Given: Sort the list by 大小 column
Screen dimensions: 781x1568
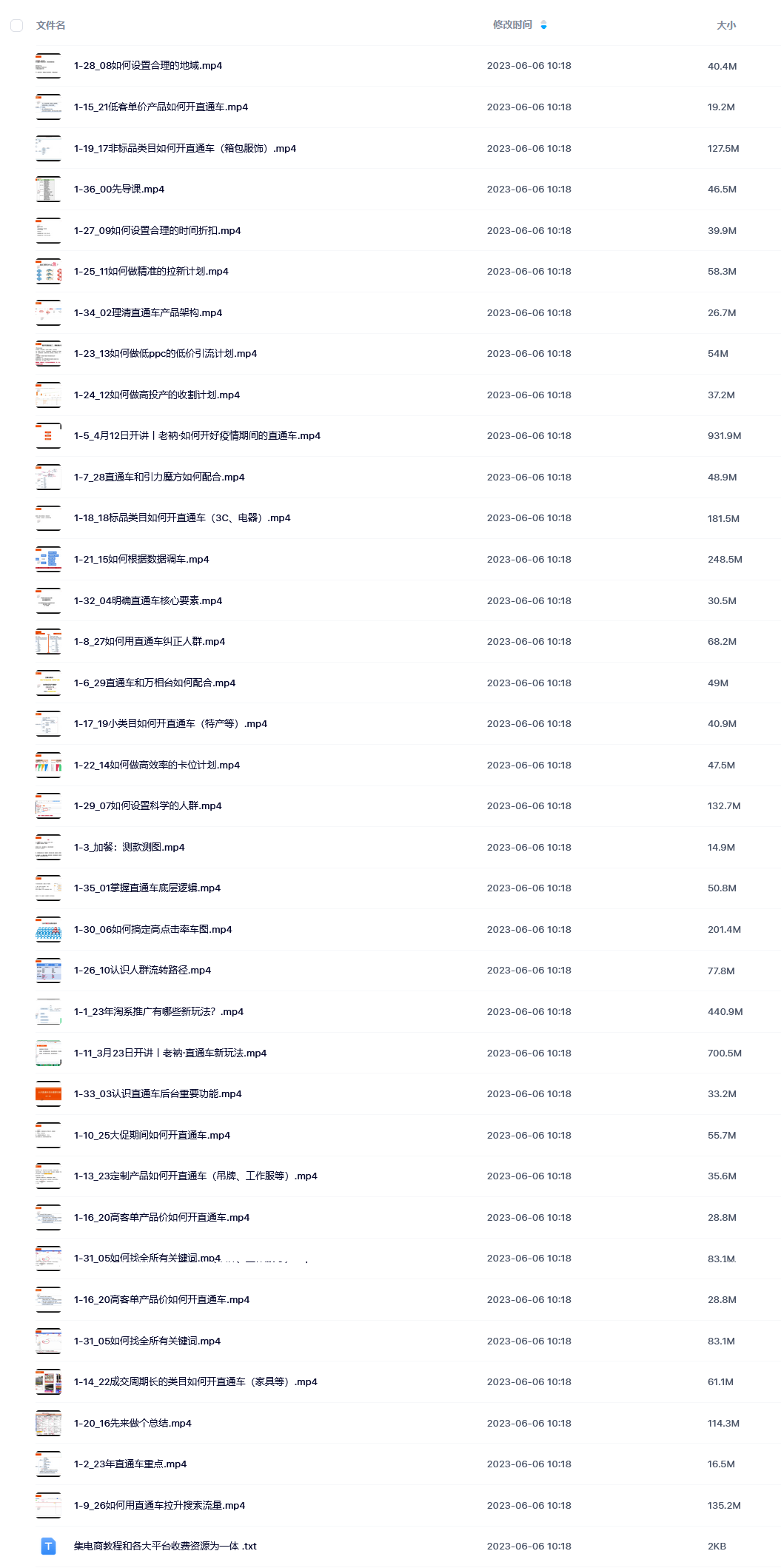Looking at the screenshot, I should pyautogui.click(x=726, y=25).
